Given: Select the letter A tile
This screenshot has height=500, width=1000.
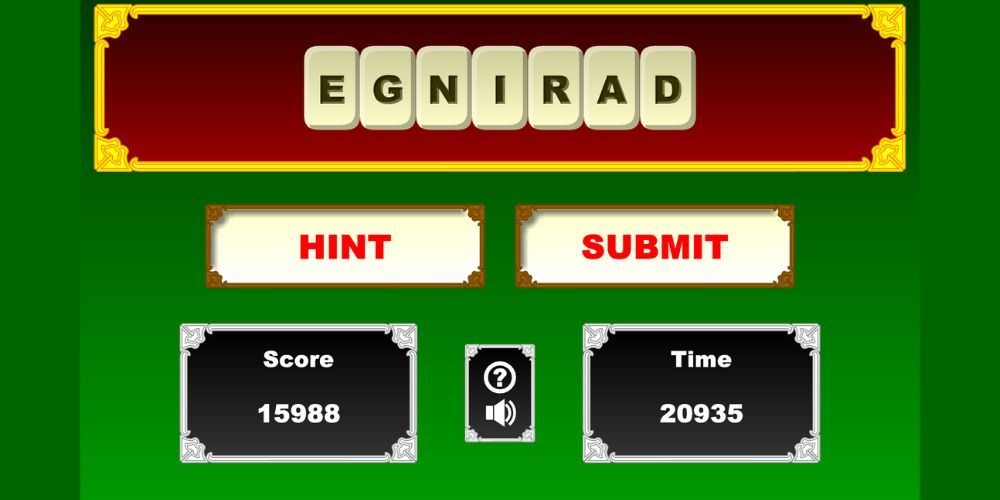Looking at the screenshot, I should pos(612,89).
